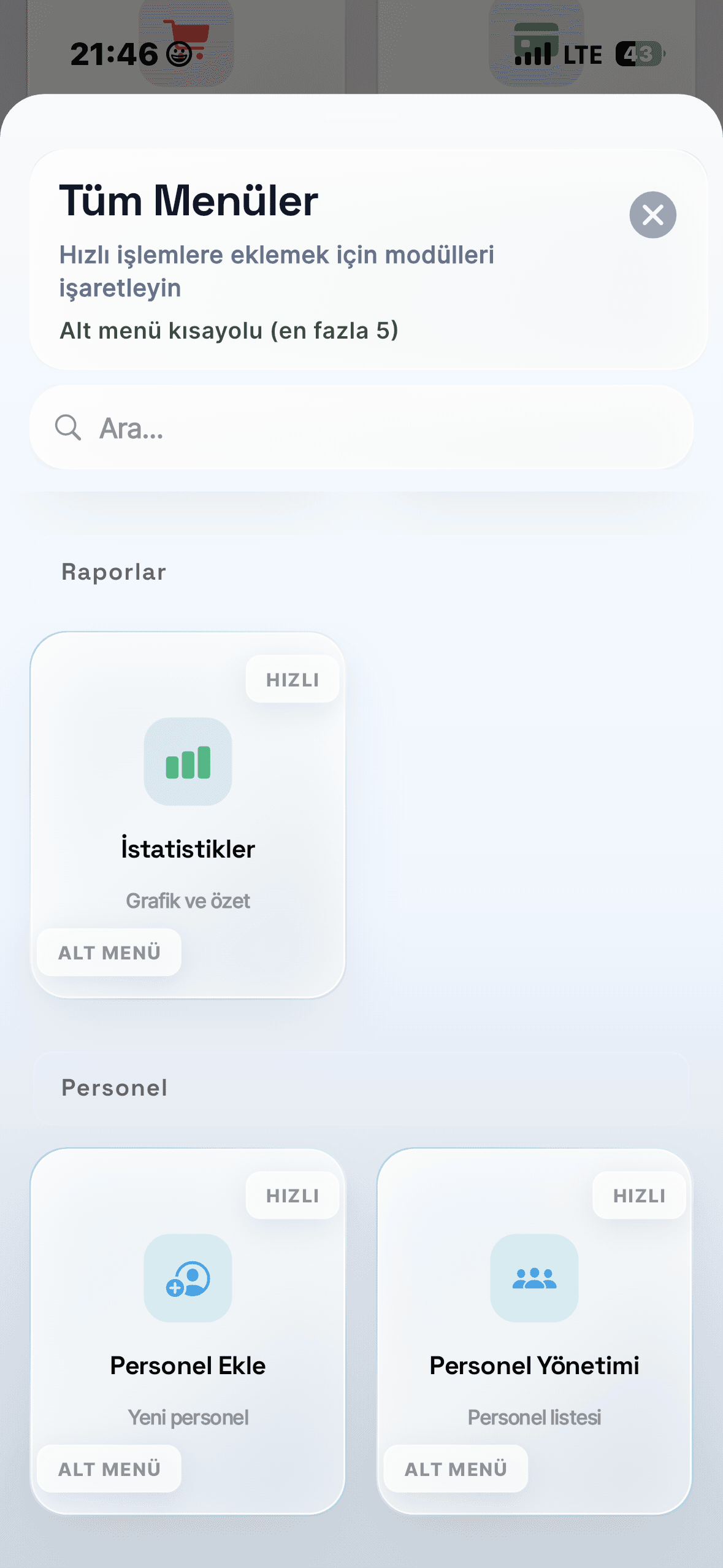
Task: Add Personel Yönetimi to ALT MENÜ
Action: (x=456, y=1469)
